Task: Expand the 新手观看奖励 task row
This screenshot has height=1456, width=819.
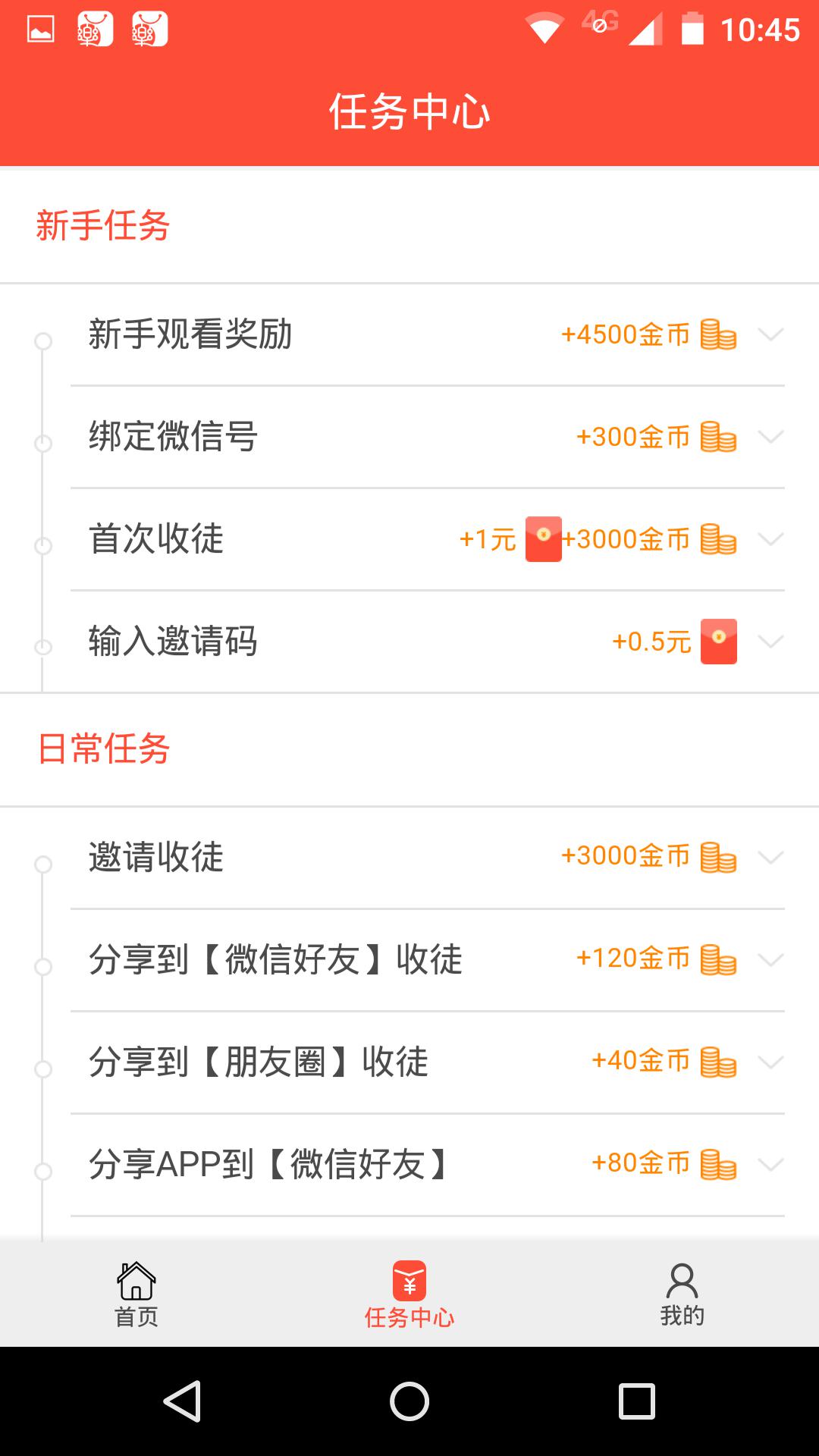Action: point(770,334)
